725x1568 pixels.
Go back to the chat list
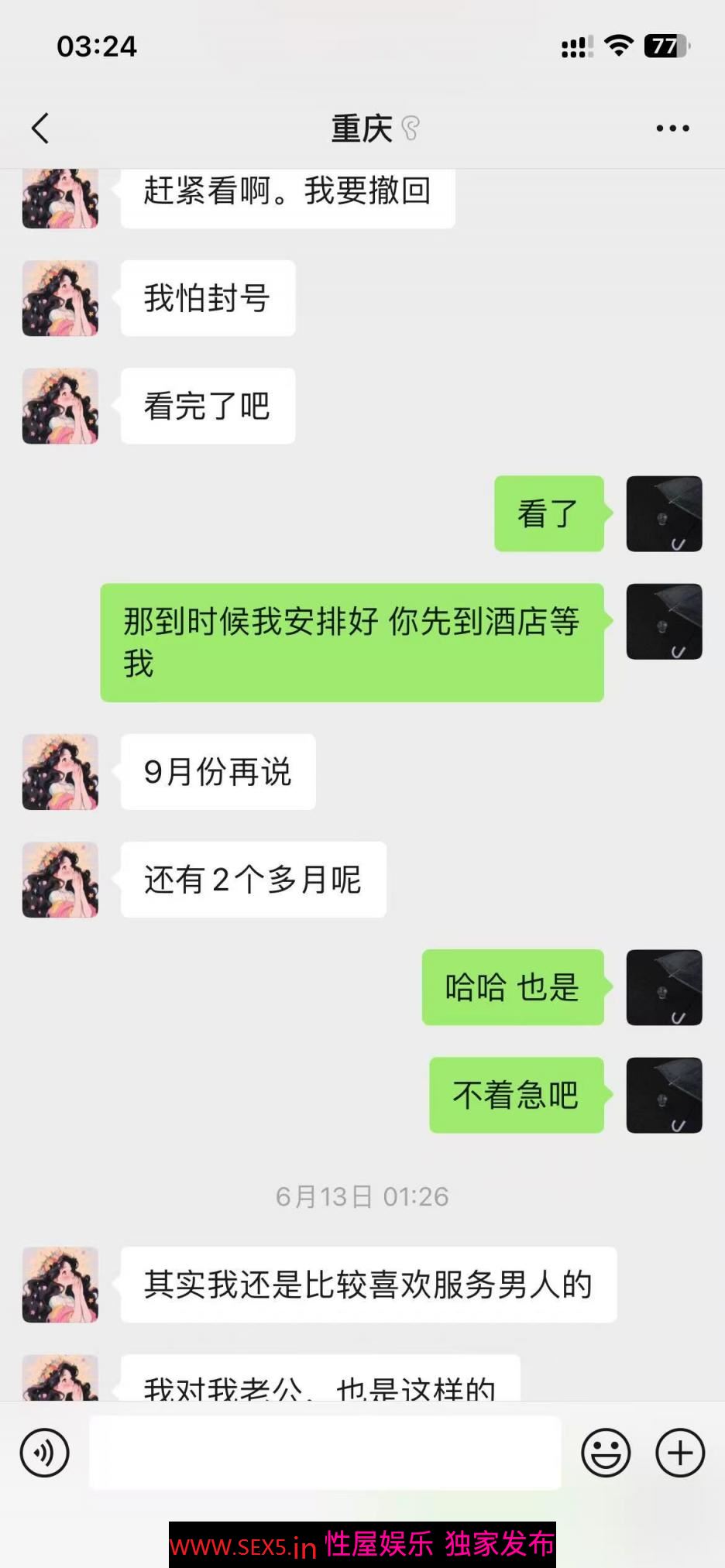click(x=40, y=129)
